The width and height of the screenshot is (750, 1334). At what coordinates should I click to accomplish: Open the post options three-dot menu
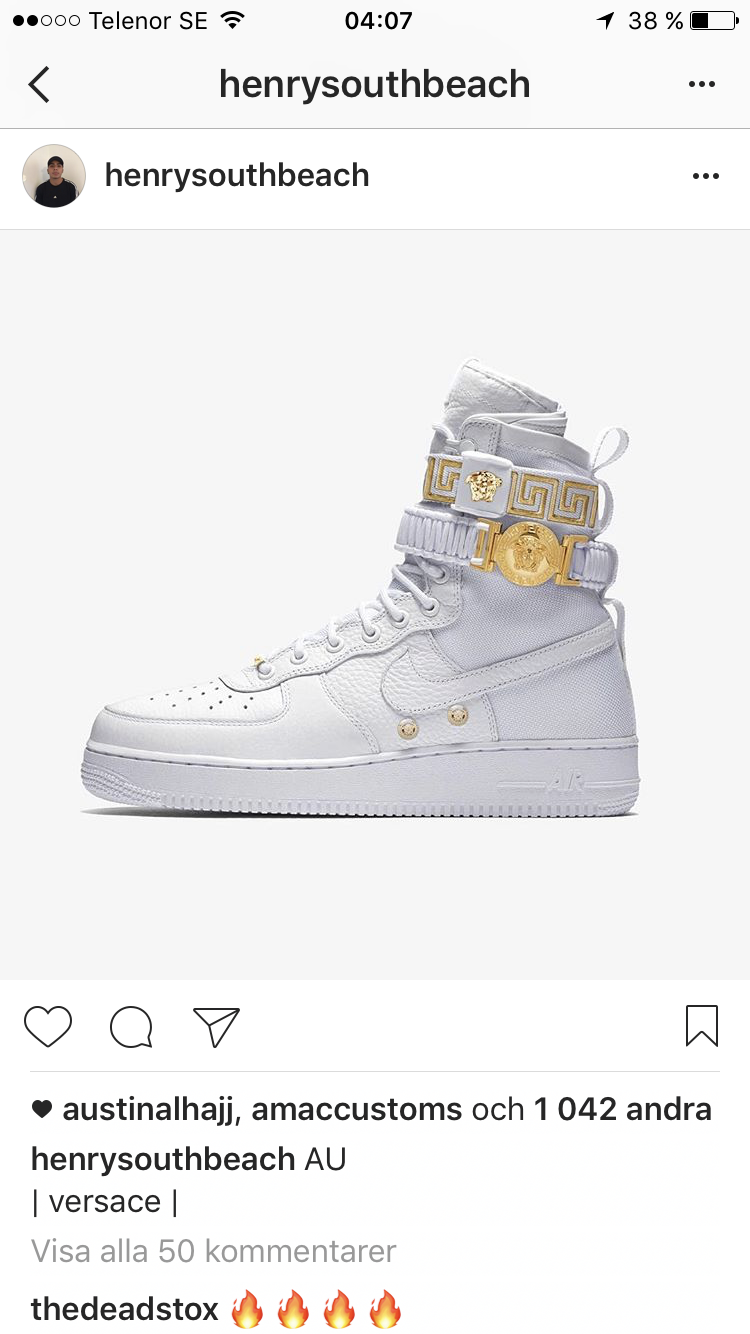point(705,176)
